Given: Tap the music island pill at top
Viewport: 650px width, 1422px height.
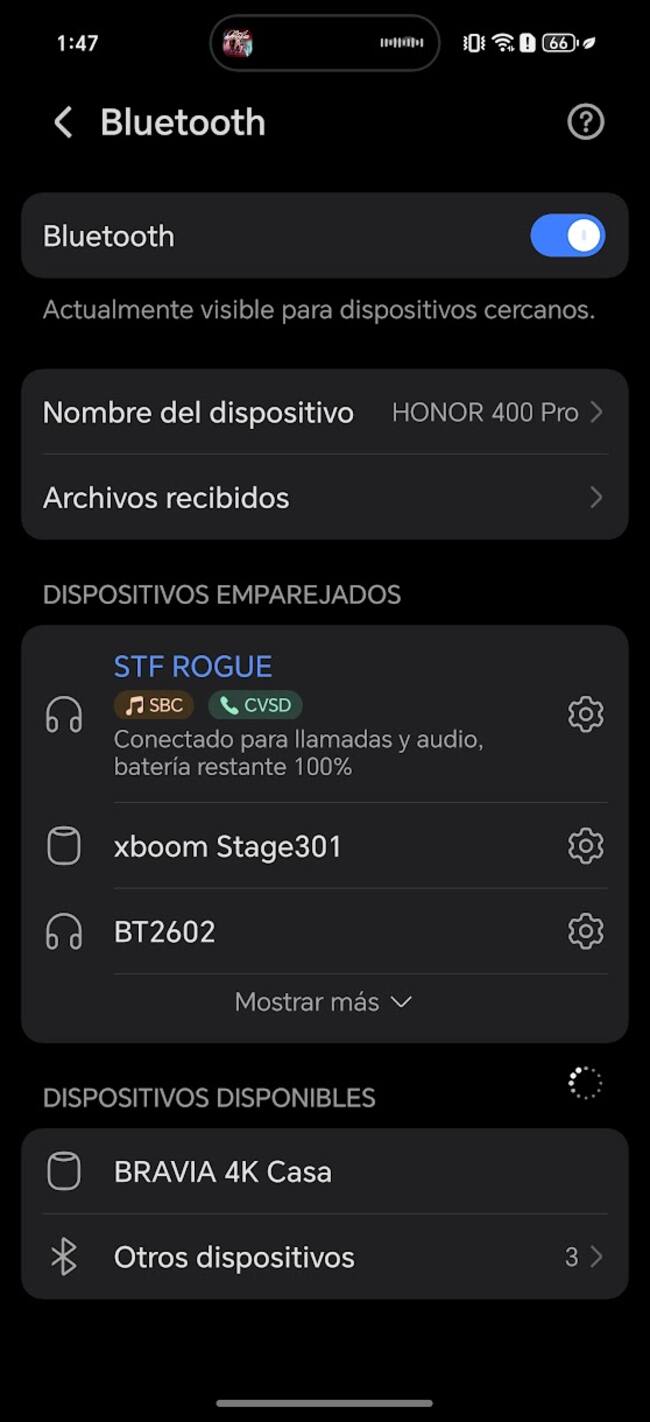Looking at the screenshot, I should (x=324, y=43).
